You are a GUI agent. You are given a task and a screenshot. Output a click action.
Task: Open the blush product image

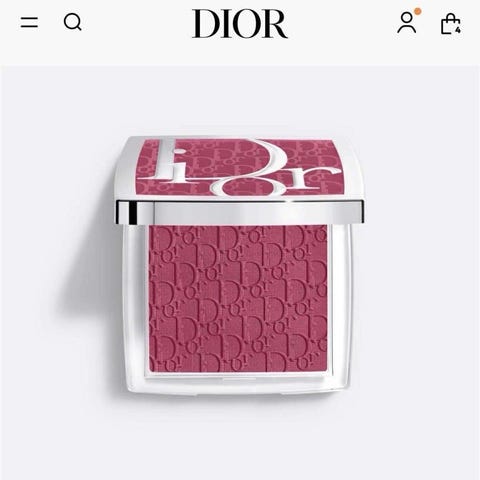(x=239, y=265)
